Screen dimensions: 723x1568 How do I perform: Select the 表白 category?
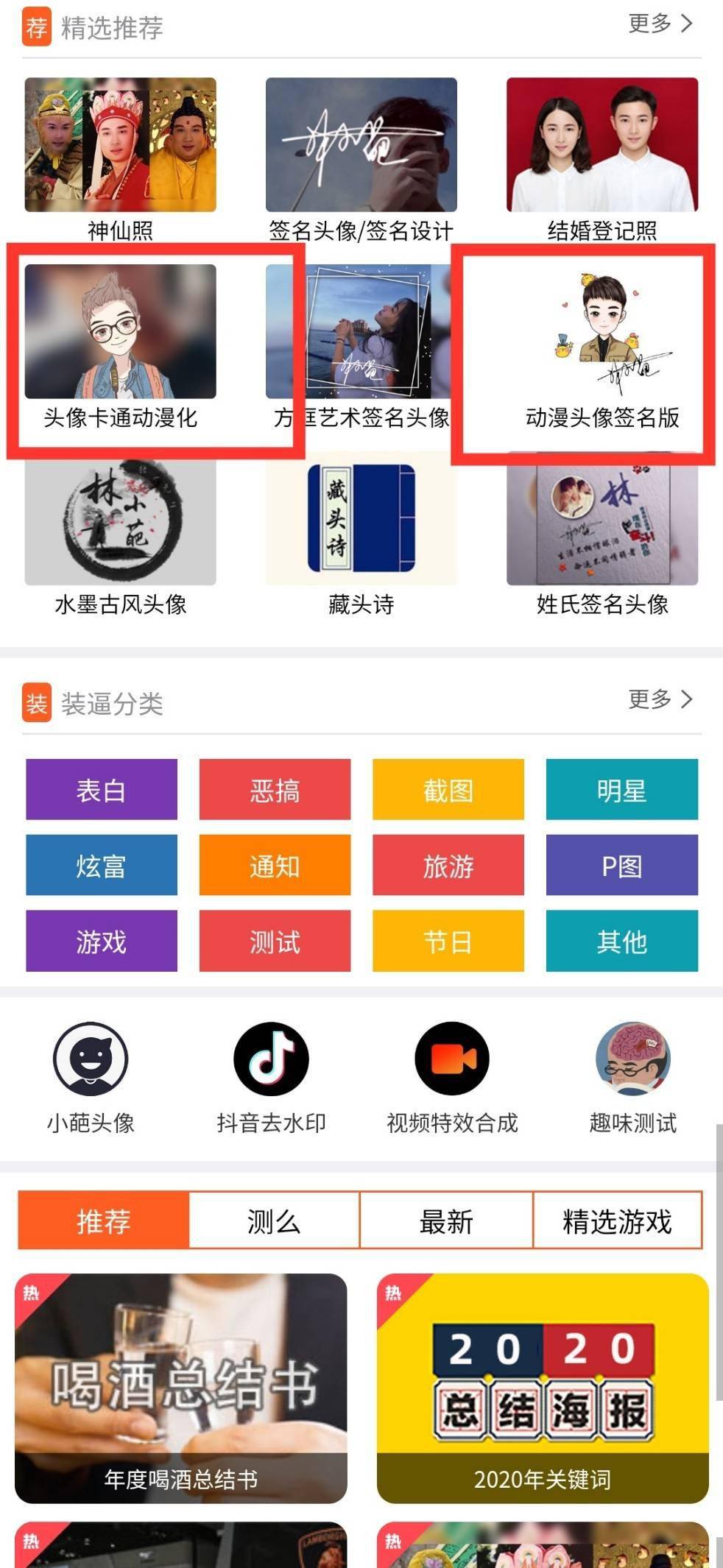click(102, 790)
